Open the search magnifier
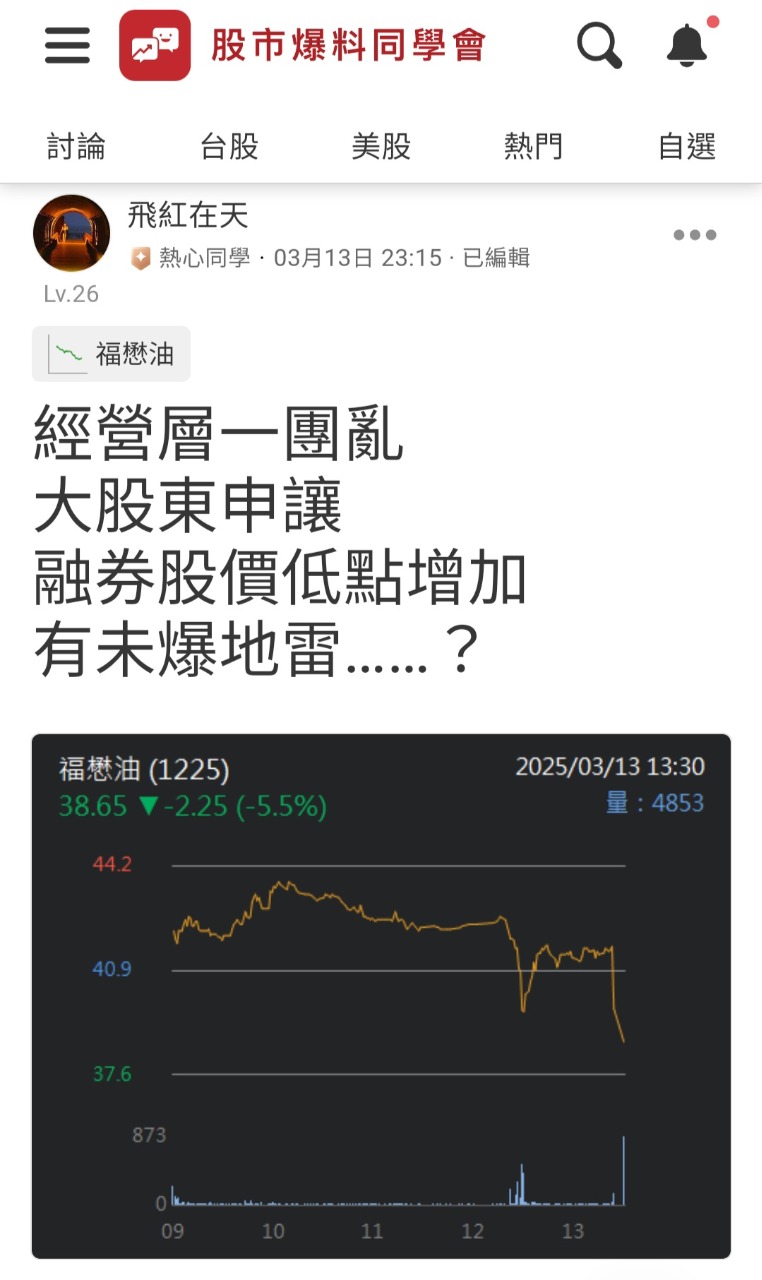This screenshot has height=1280, width=762. [599, 45]
